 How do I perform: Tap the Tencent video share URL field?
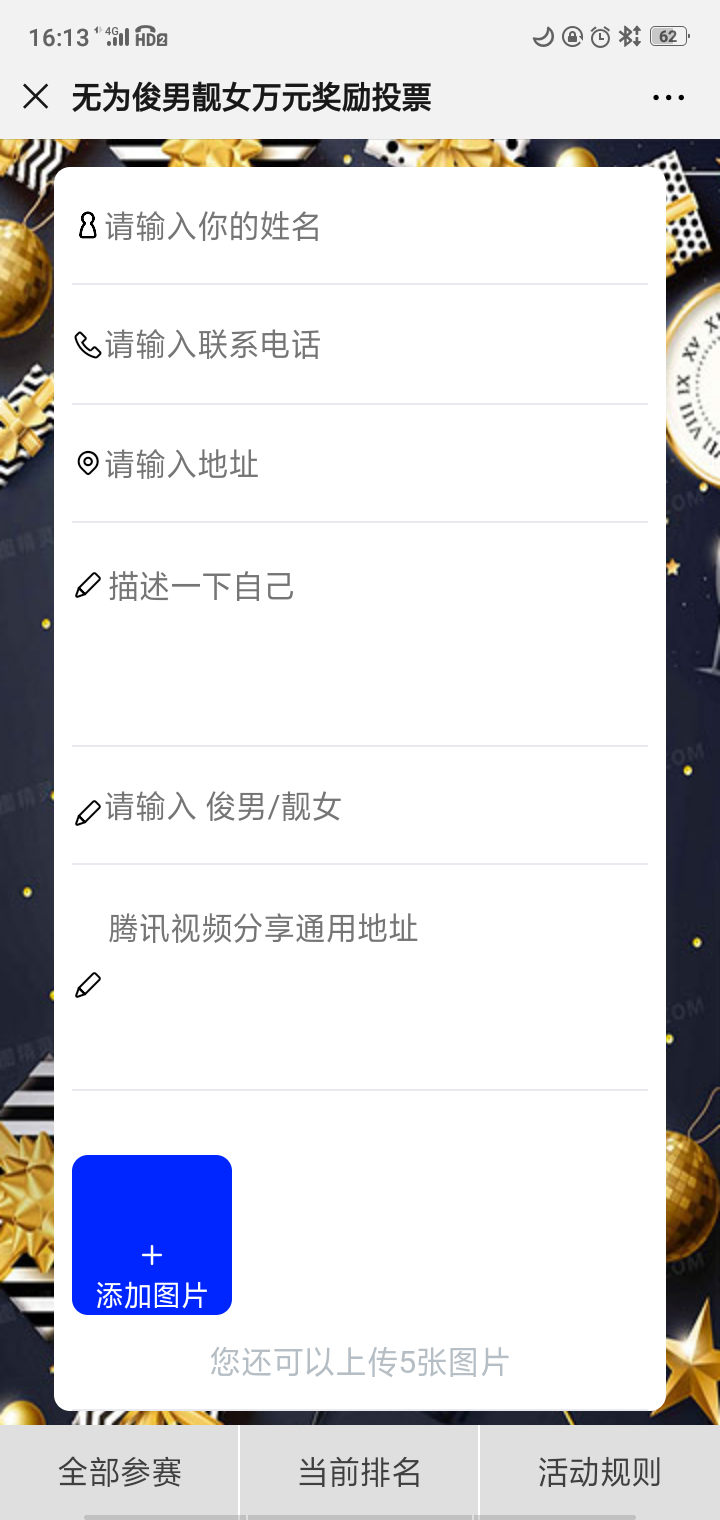point(360,978)
